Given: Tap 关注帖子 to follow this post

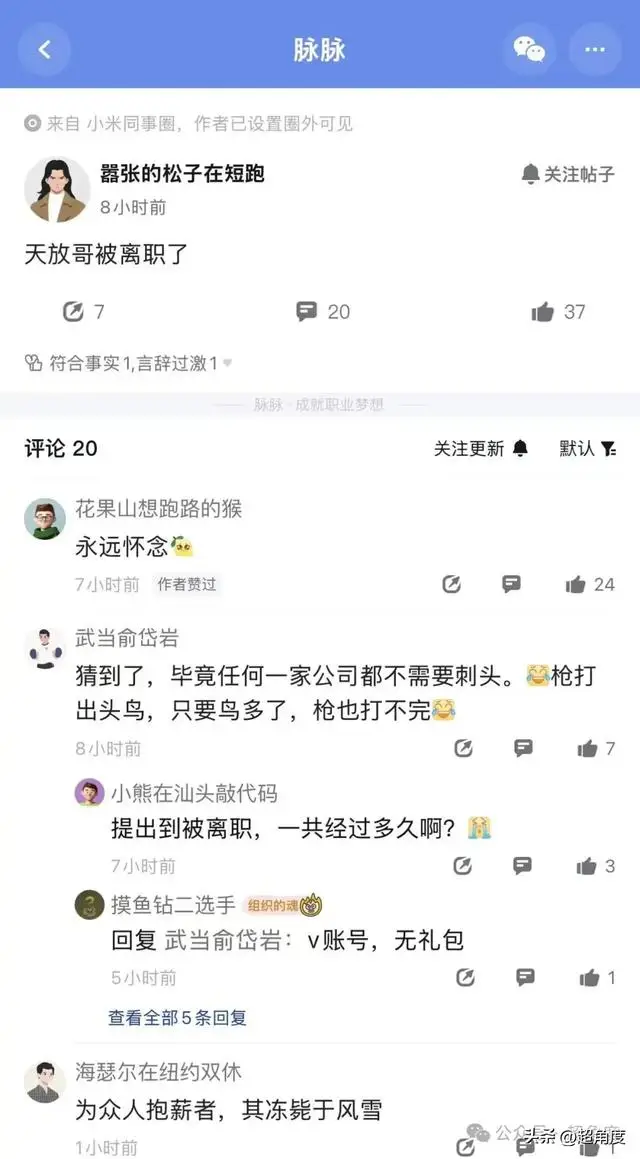Looking at the screenshot, I should click(x=568, y=174).
